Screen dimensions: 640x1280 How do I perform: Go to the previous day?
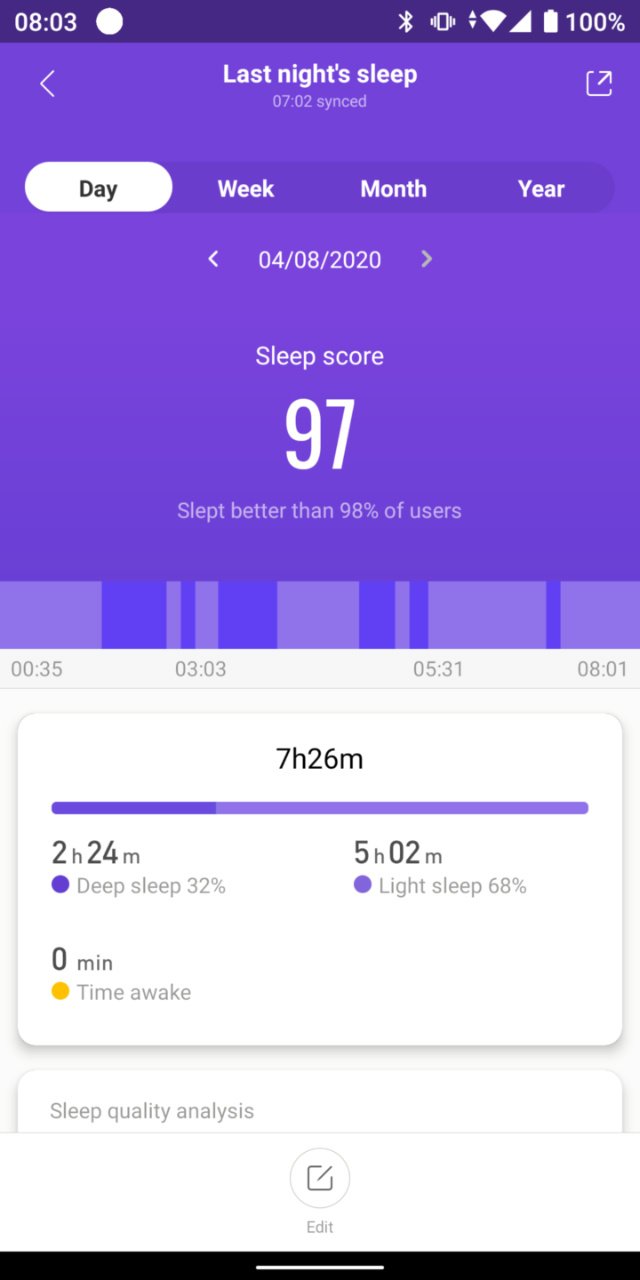tap(213, 260)
